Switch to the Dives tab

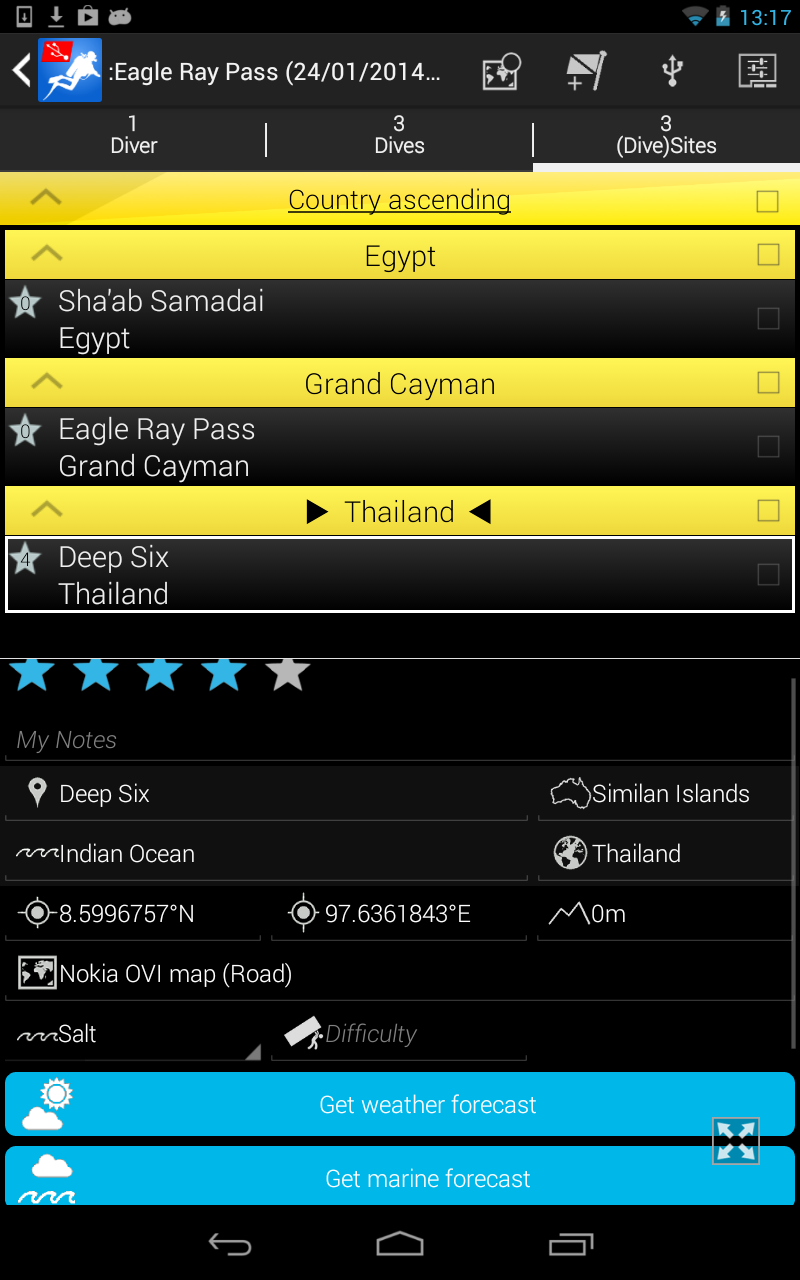coord(399,135)
